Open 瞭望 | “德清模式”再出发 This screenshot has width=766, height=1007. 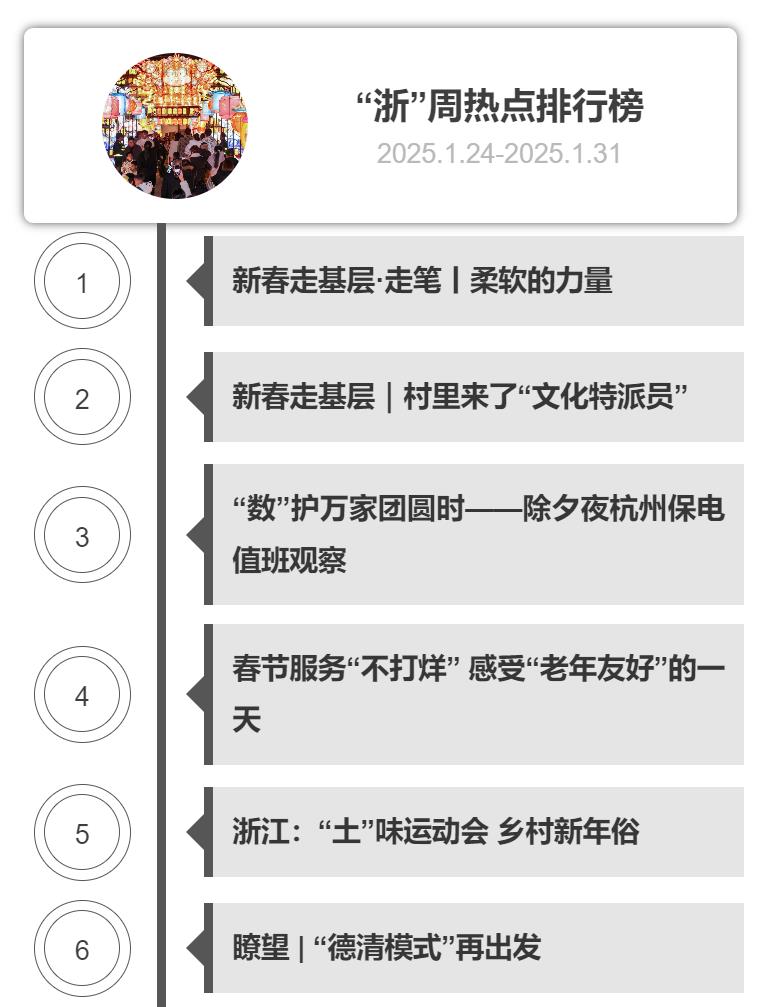pos(387,948)
